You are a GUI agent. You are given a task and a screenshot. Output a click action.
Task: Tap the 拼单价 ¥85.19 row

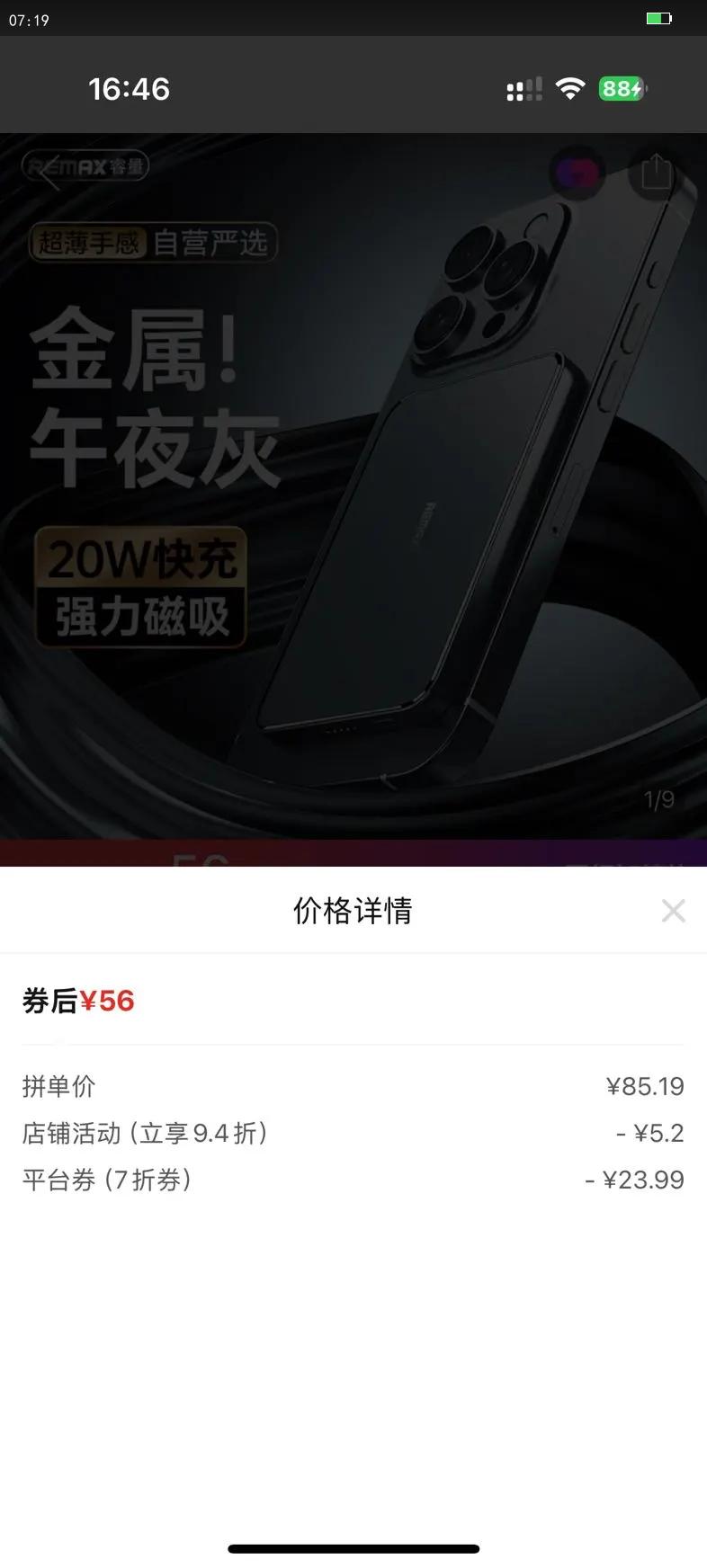coord(353,1086)
